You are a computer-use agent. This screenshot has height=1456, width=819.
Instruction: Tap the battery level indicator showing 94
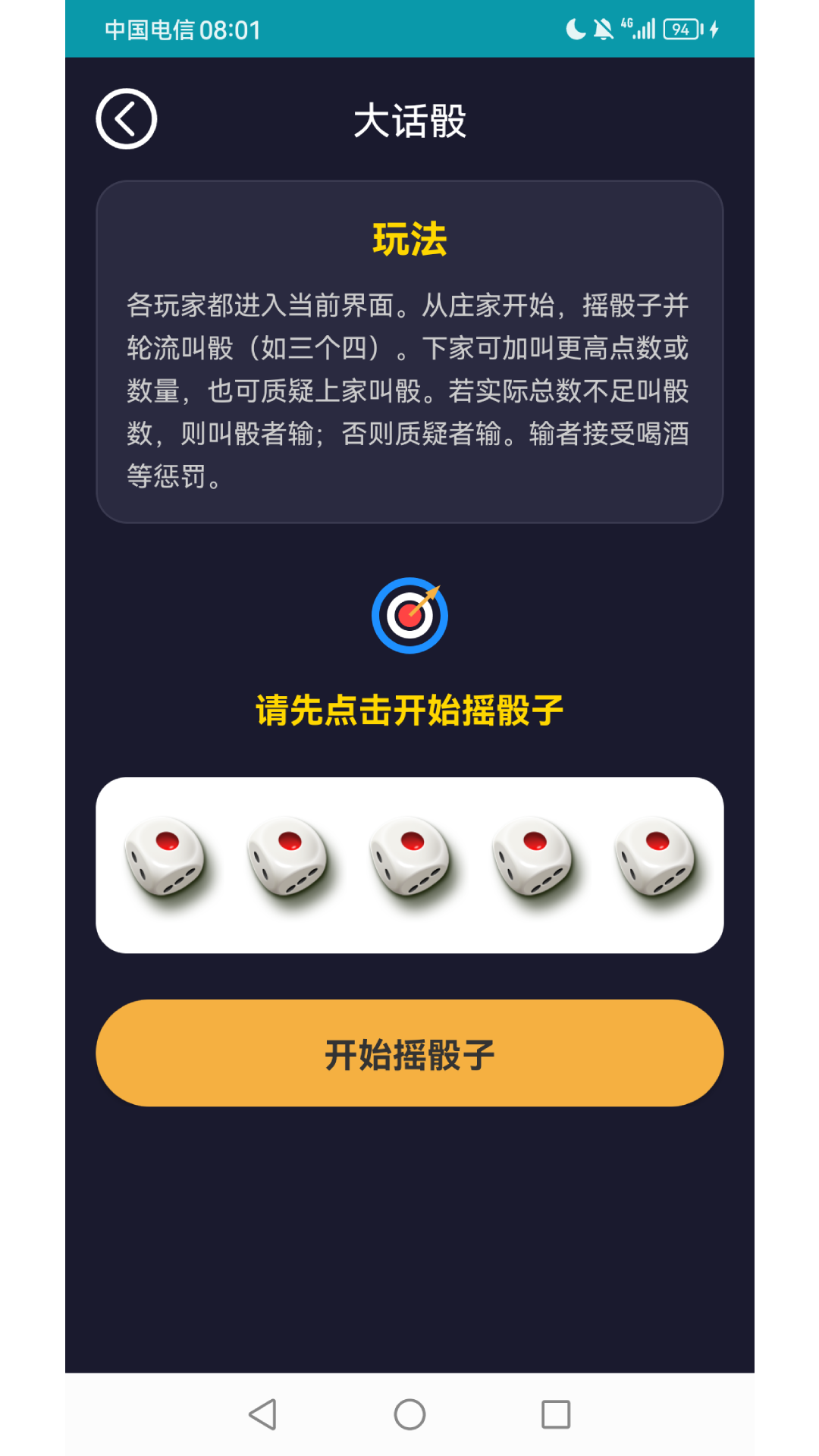[x=680, y=29]
